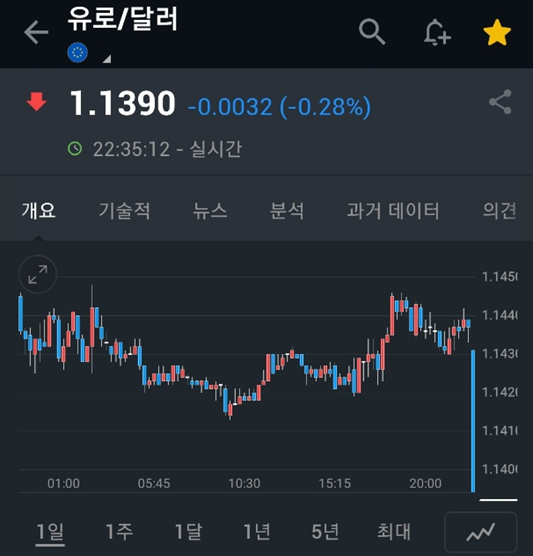533x556 pixels.
Task: Expand the currency pair dropdown arrow
Action: click(x=107, y=59)
